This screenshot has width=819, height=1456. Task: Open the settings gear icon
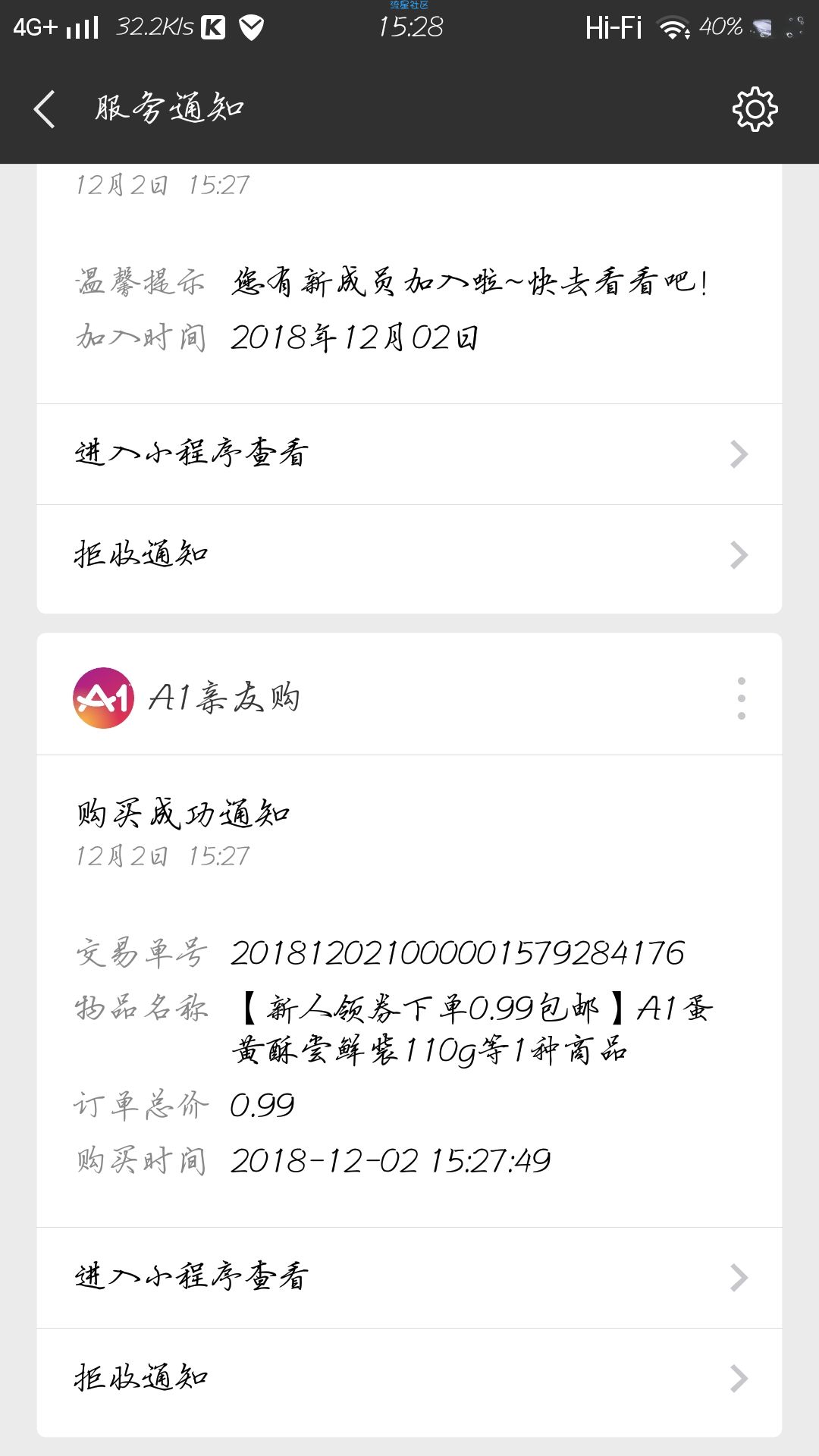[x=755, y=109]
